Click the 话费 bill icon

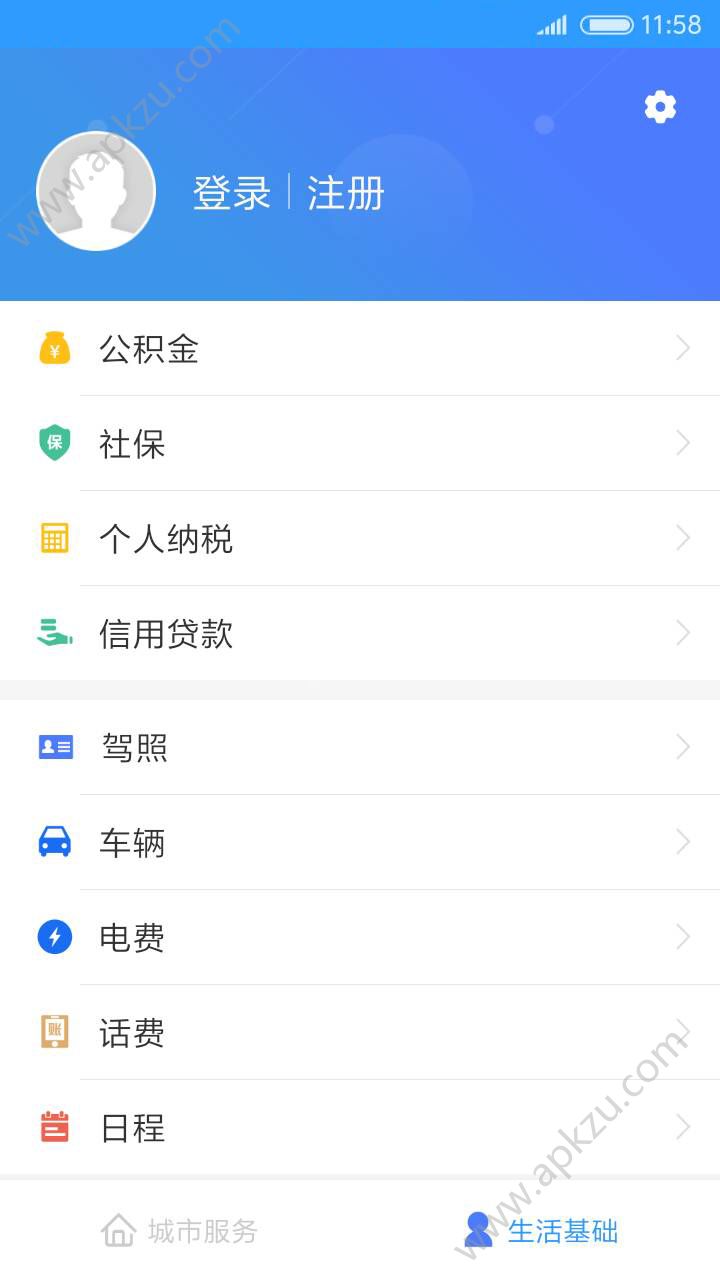pyautogui.click(x=54, y=1032)
